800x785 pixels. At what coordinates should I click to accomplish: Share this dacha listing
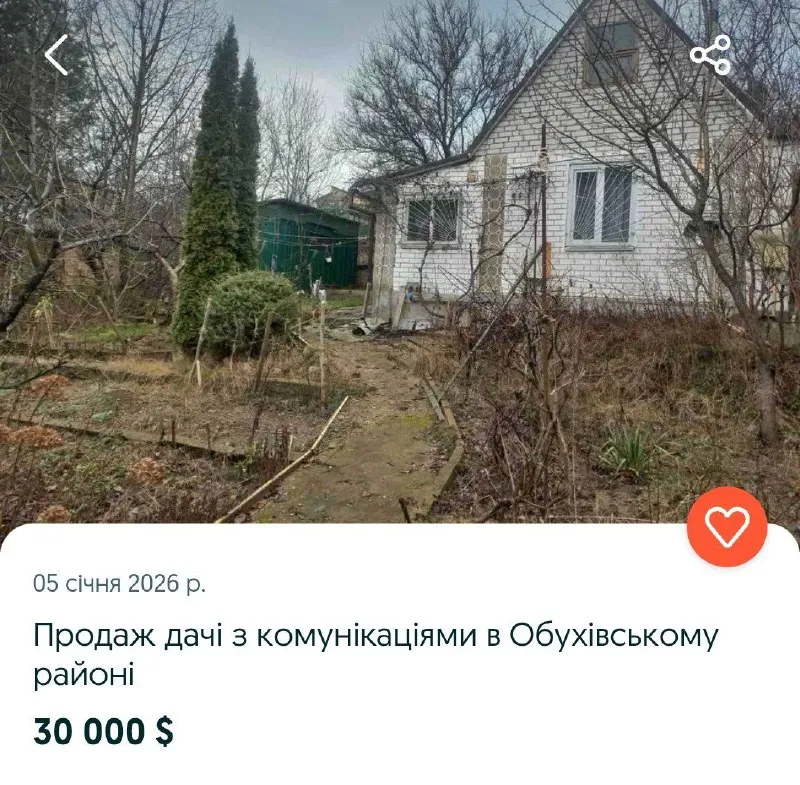[710, 55]
